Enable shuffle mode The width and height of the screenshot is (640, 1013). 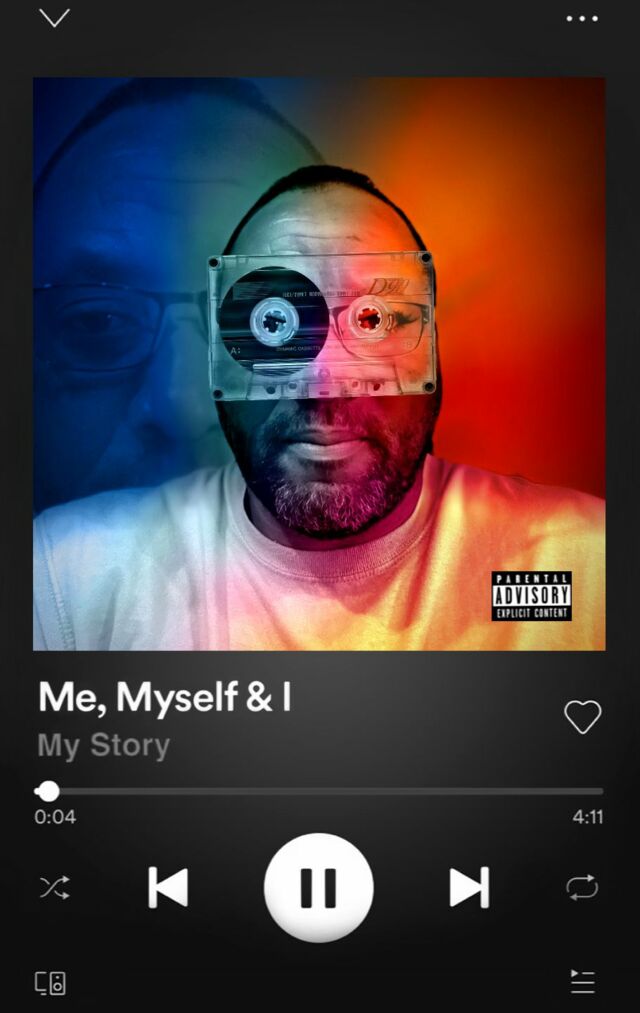tap(54, 887)
